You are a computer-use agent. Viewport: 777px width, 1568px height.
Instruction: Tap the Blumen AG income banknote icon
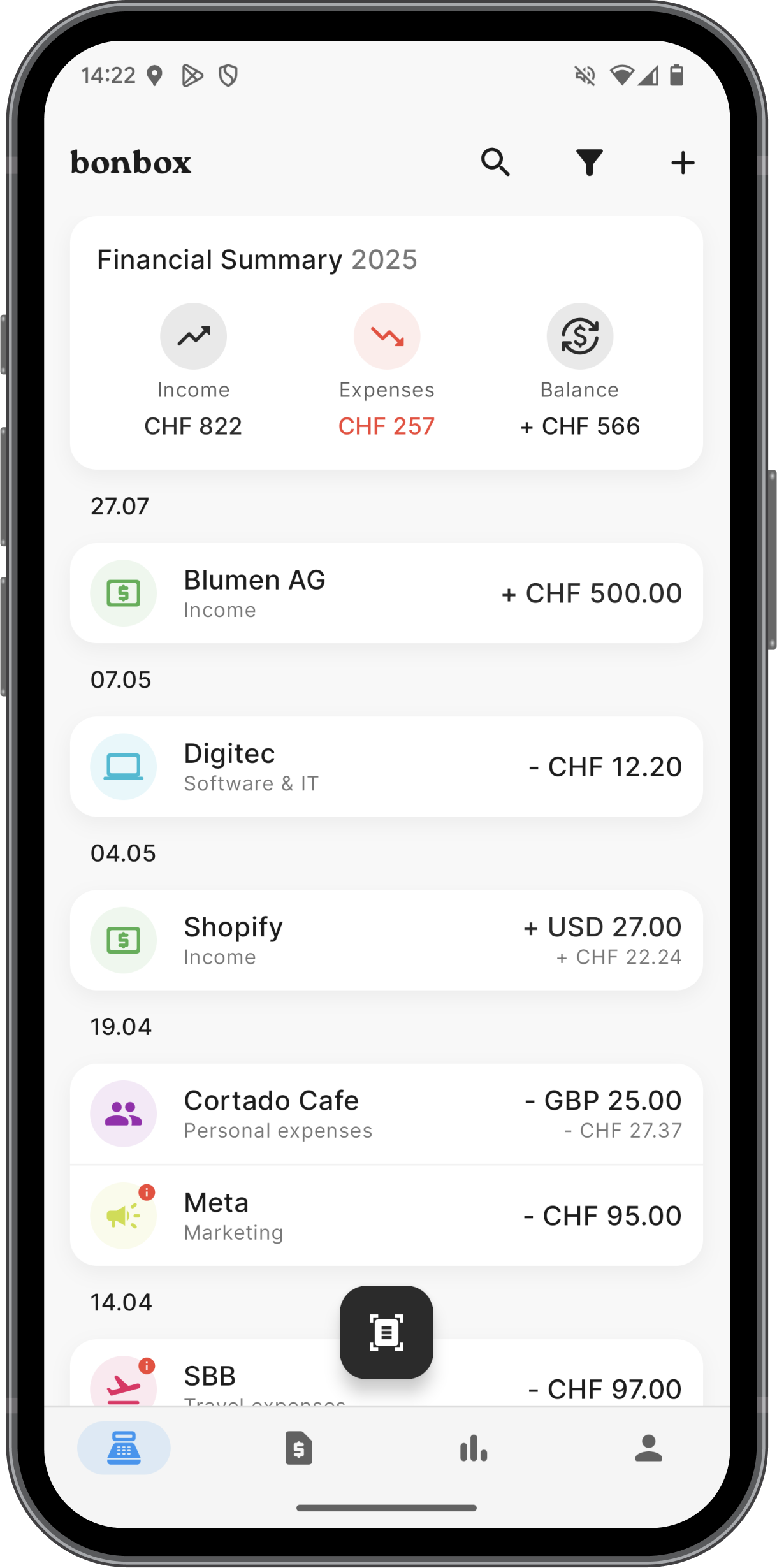[124, 593]
